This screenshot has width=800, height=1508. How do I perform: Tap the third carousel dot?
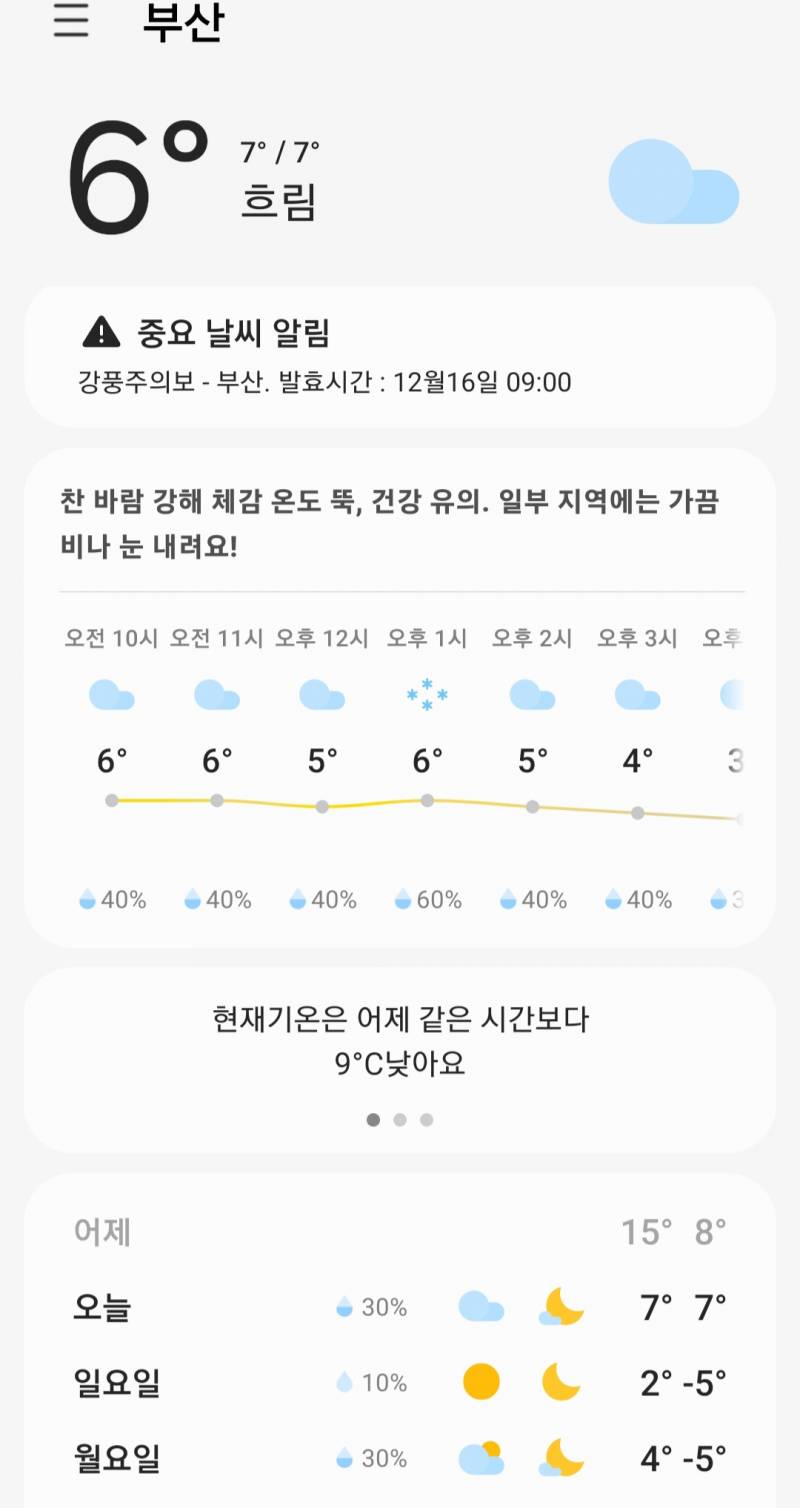pos(426,1120)
